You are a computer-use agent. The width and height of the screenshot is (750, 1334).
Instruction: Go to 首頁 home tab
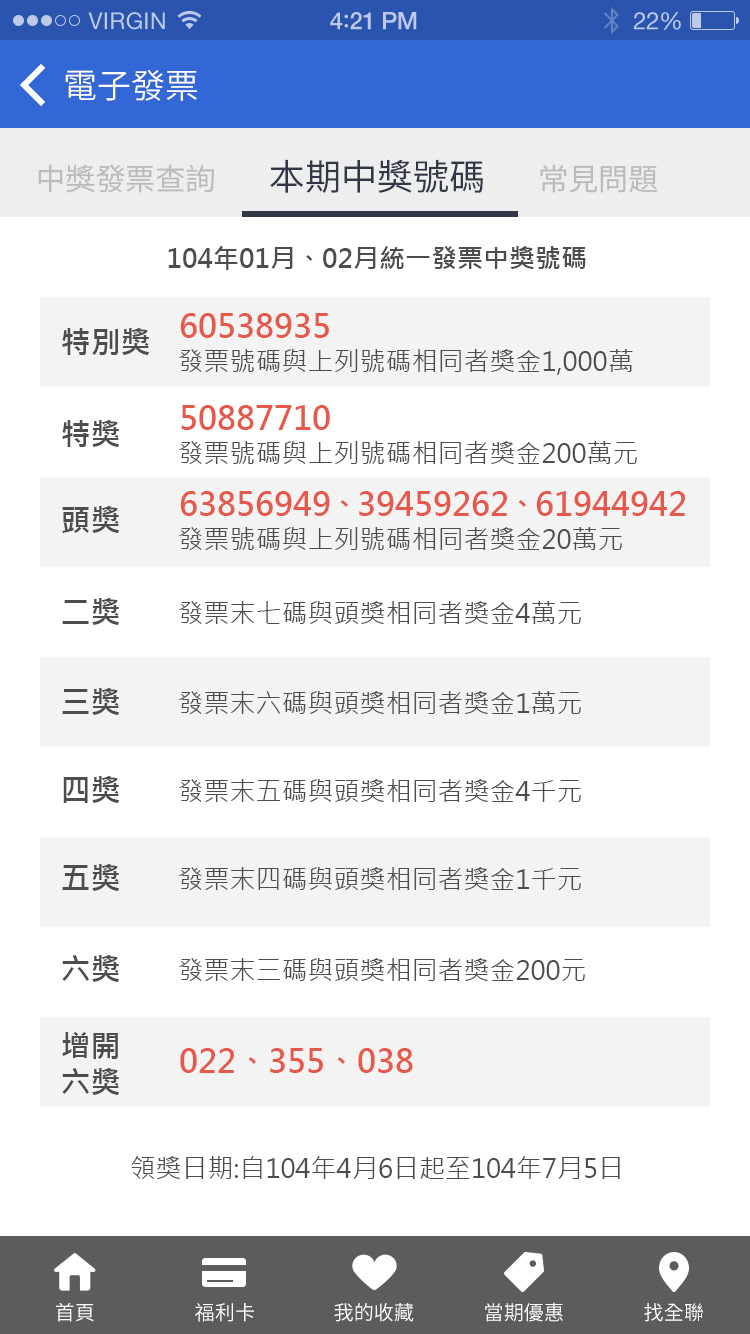click(x=75, y=1286)
